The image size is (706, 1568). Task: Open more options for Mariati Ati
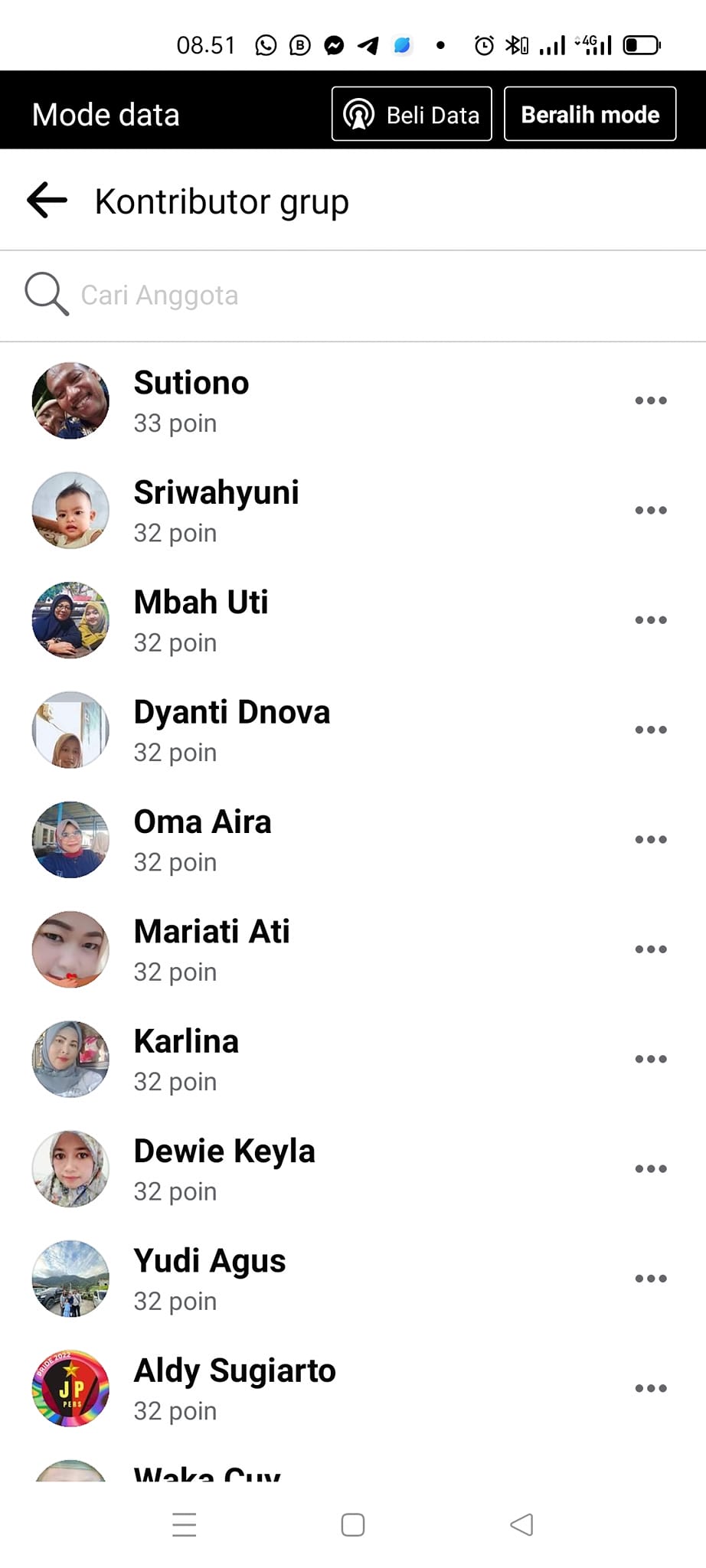[651, 949]
